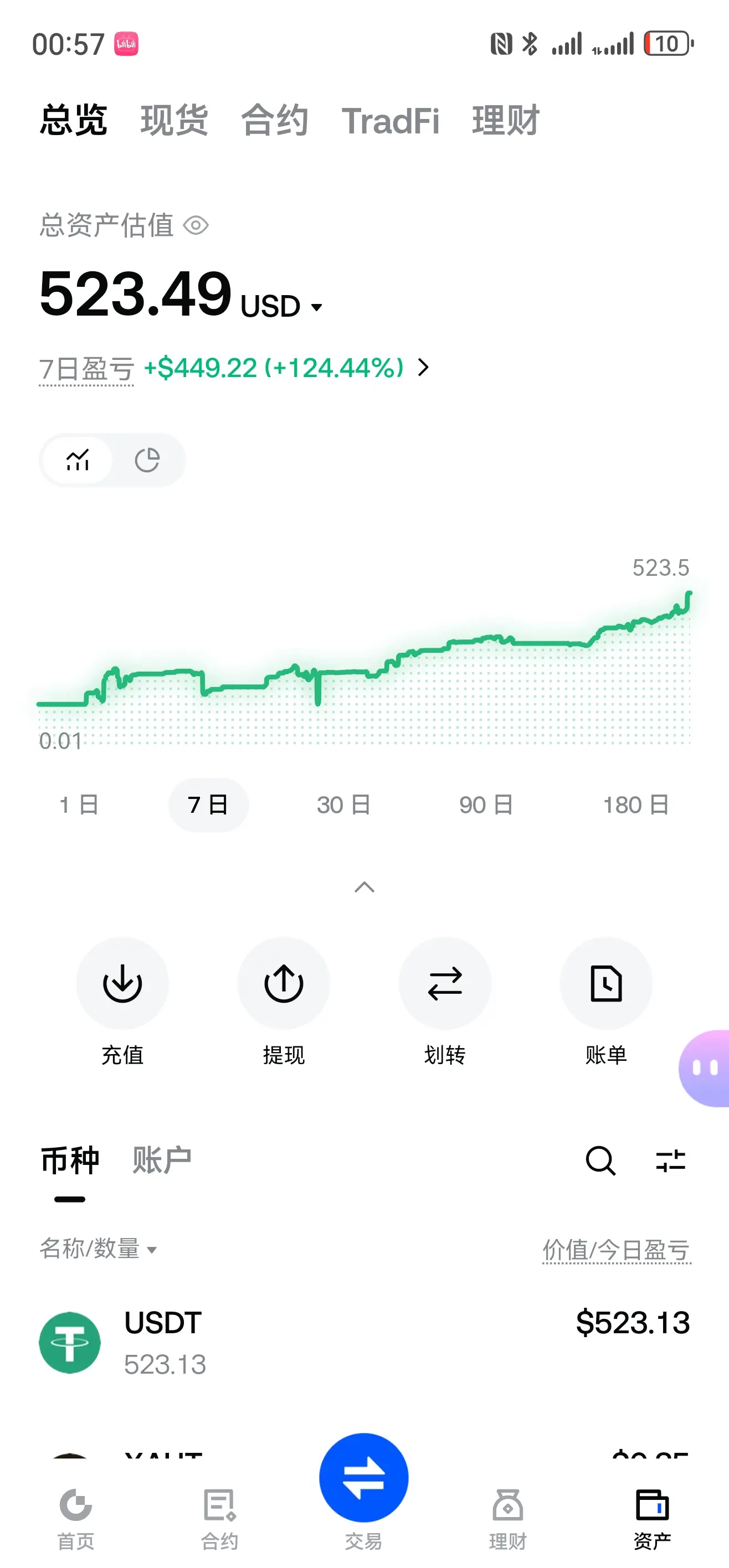
Task: Select the 1 日 time range
Action: point(79,804)
